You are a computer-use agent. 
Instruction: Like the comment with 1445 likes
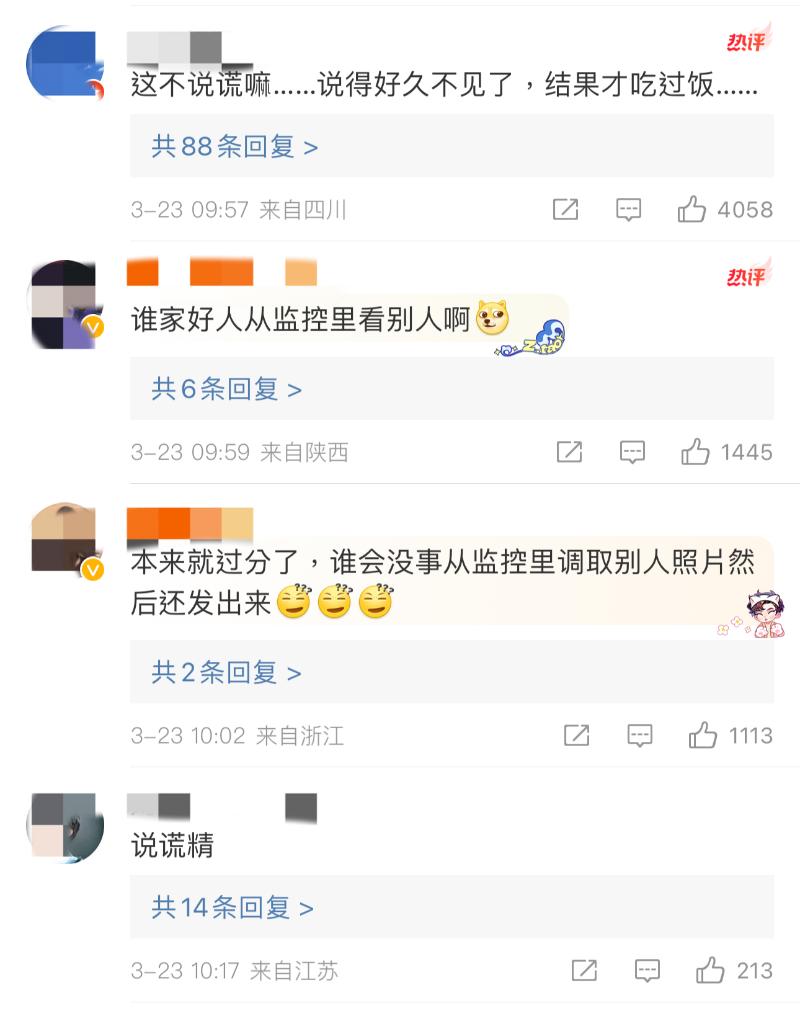click(x=696, y=452)
